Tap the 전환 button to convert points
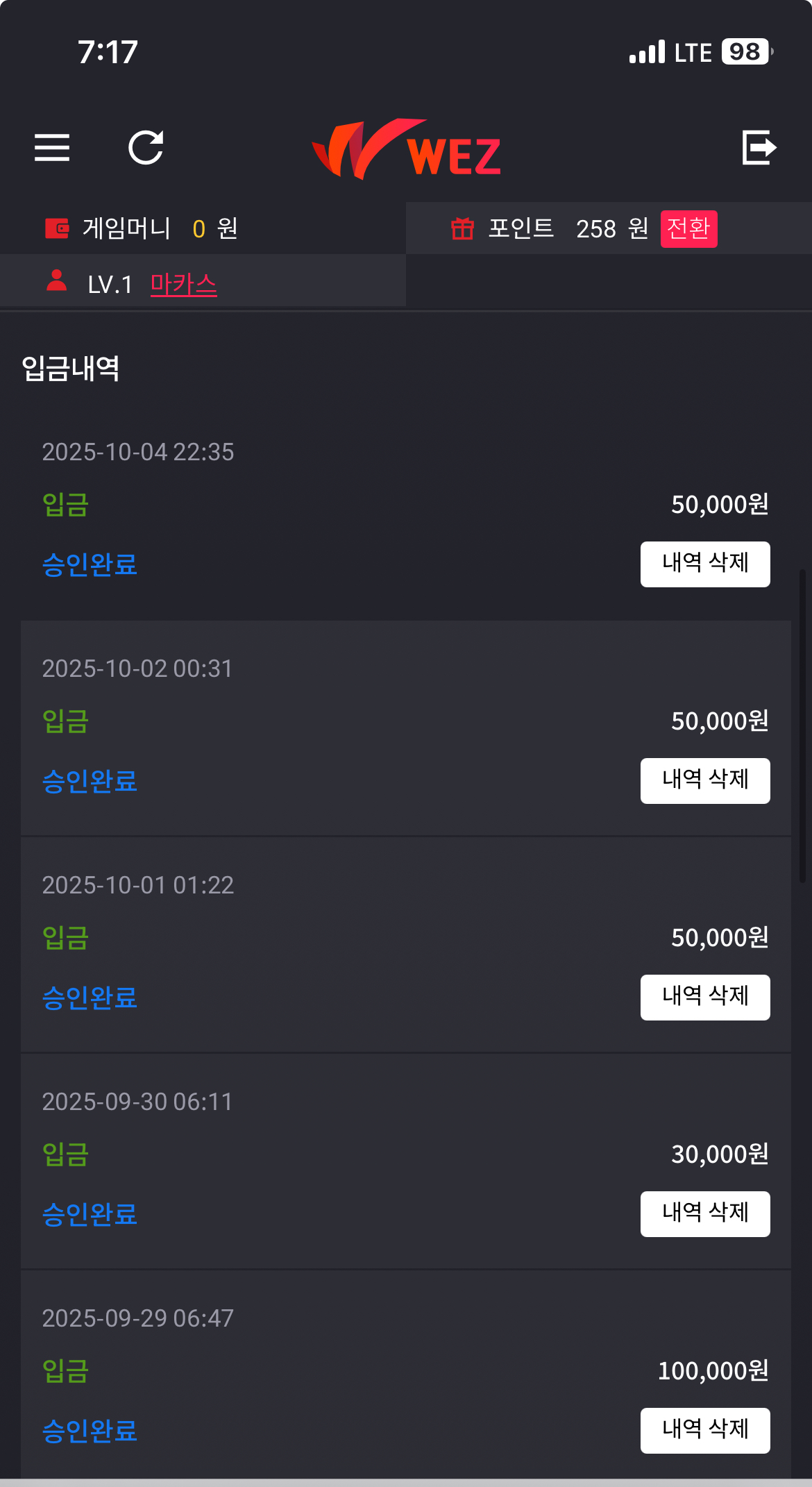Image resolution: width=812 pixels, height=1487 pixels. [688, 228]
